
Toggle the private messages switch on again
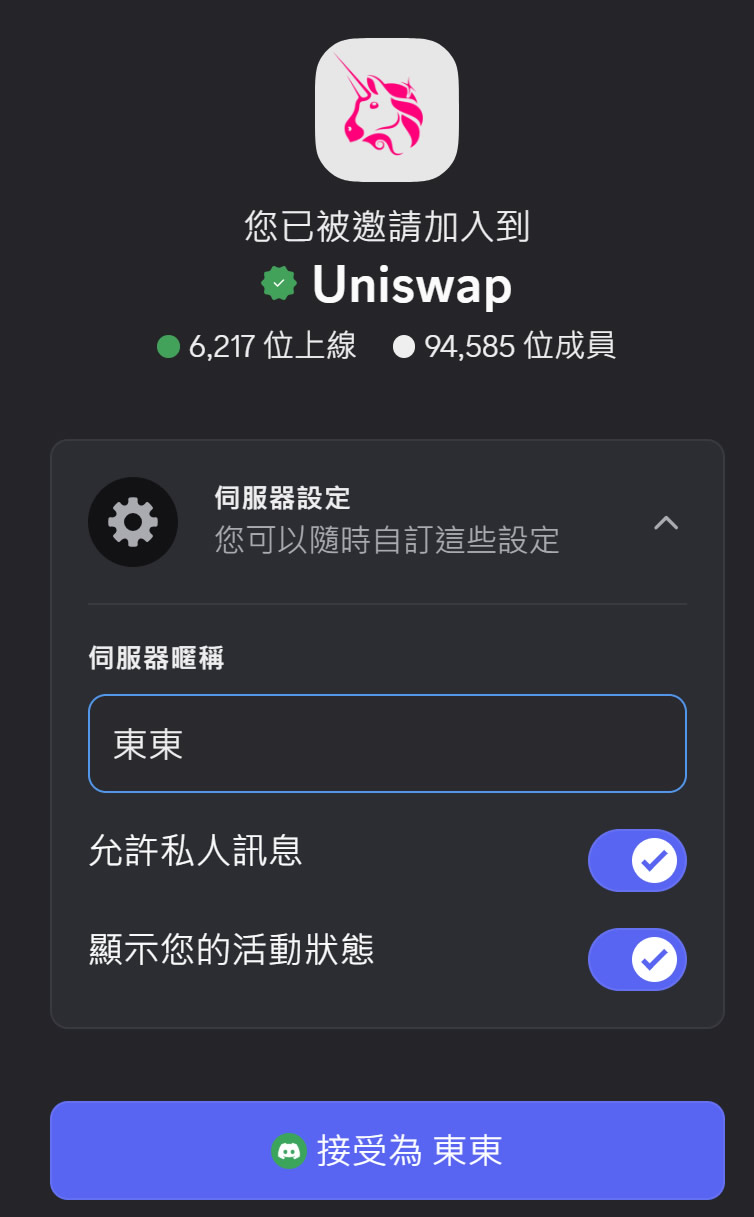637,860
